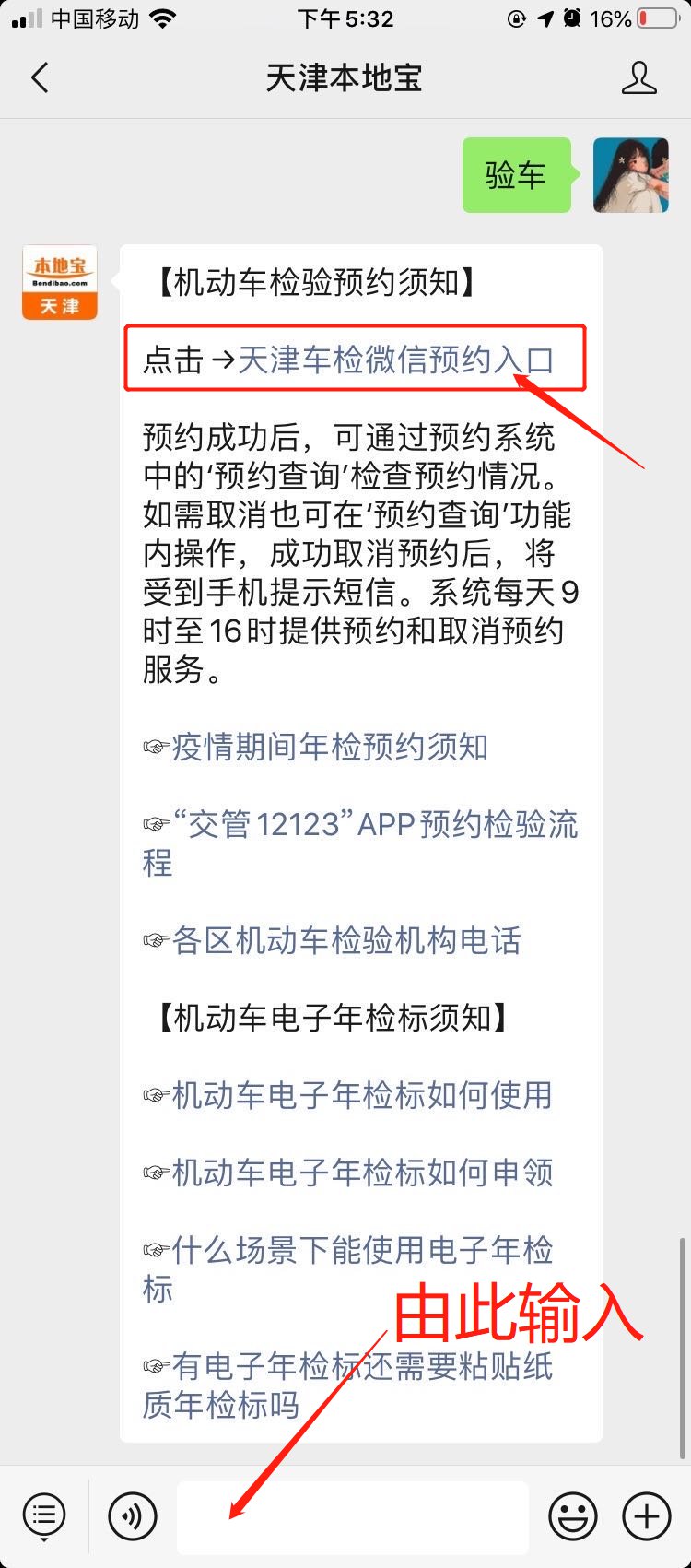Screen dimensions: 691x1568
Task: Switch to the account menu list
Action: [43, 1515]
